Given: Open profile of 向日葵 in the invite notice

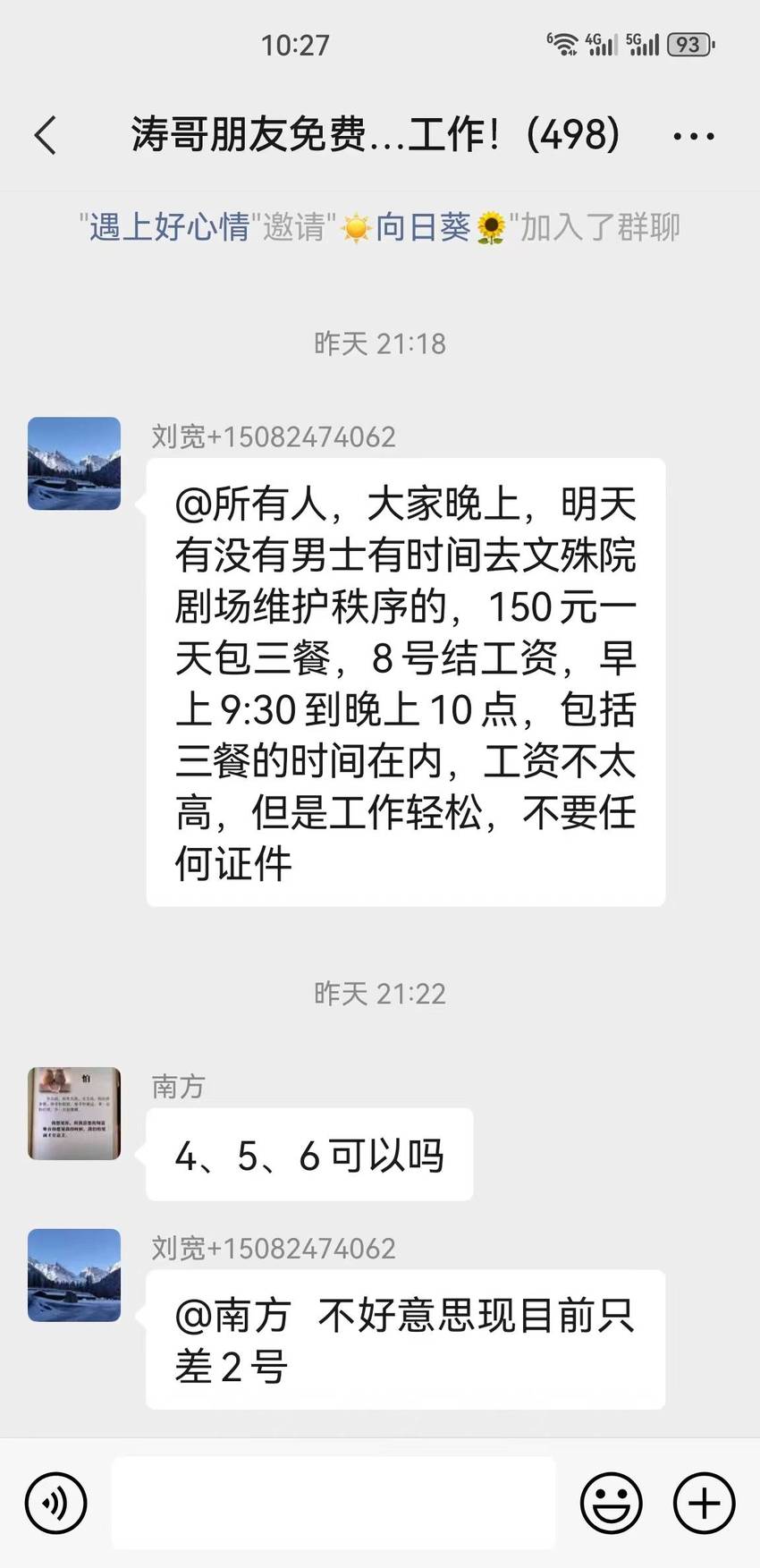Looking at the screenshot, I should click(423, 227).
